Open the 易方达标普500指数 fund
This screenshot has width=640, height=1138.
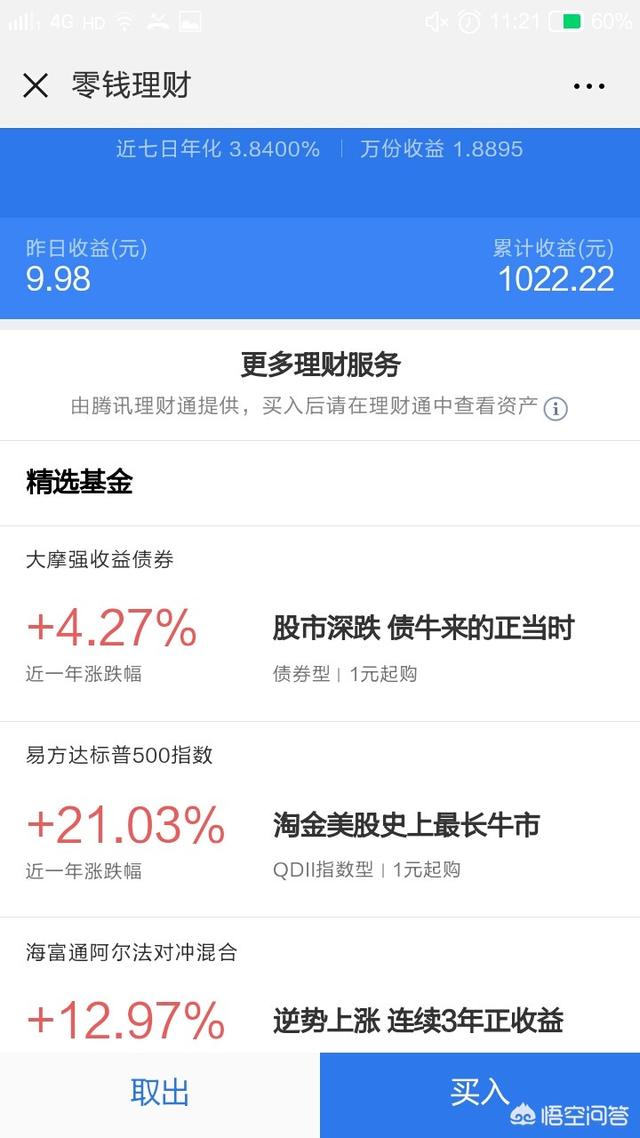[x=320, y=819]
